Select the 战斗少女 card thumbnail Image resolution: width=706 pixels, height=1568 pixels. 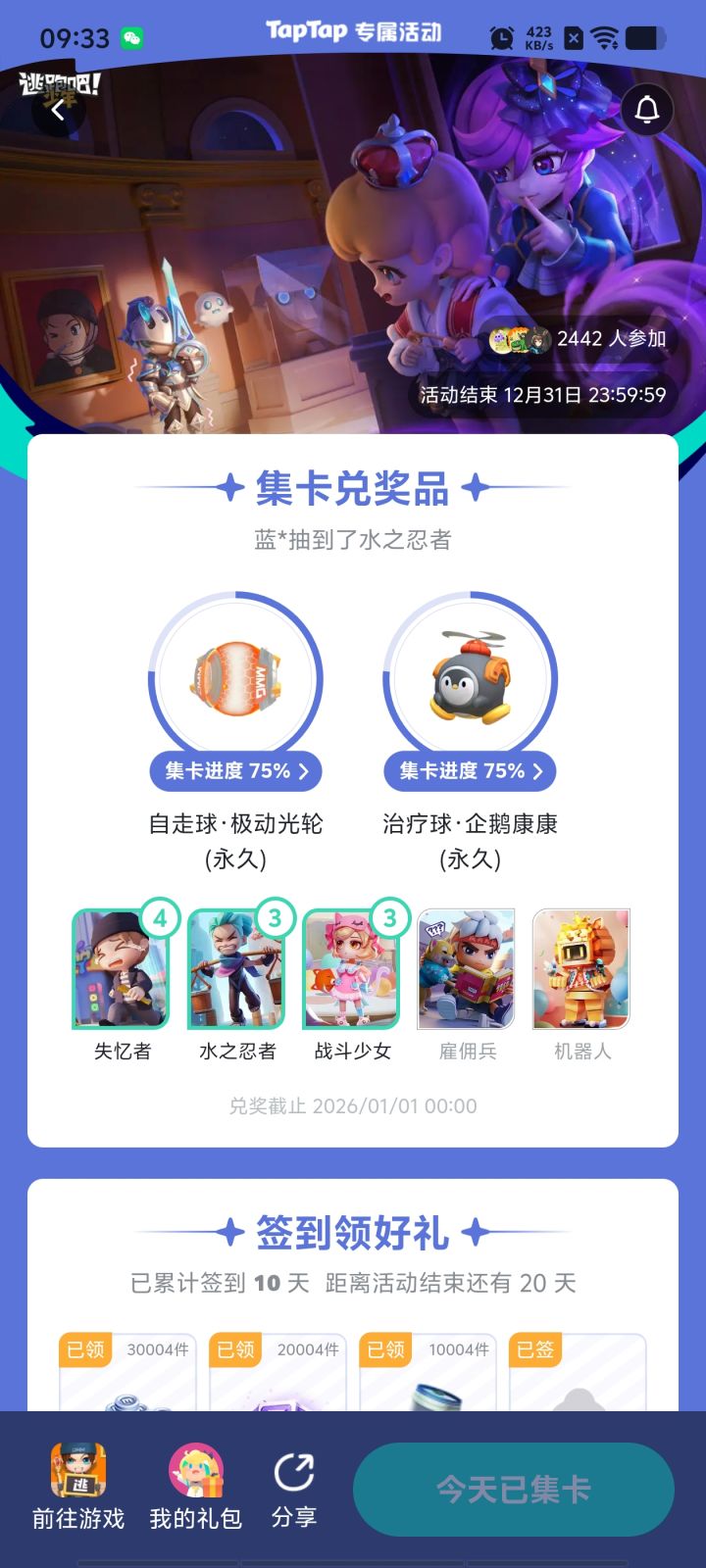pos(351,968)
